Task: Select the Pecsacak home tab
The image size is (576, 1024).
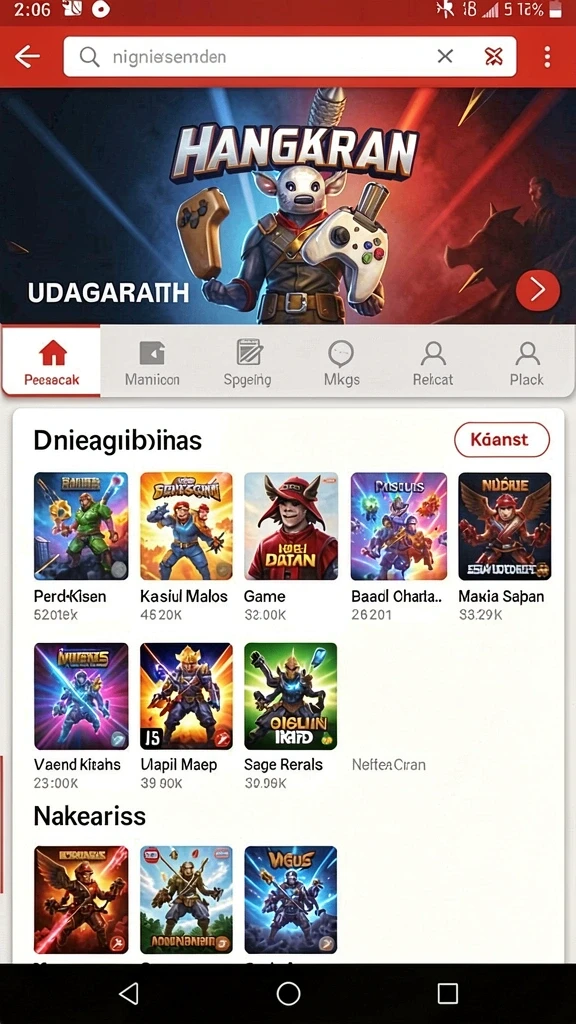Action: click(52, 361)
